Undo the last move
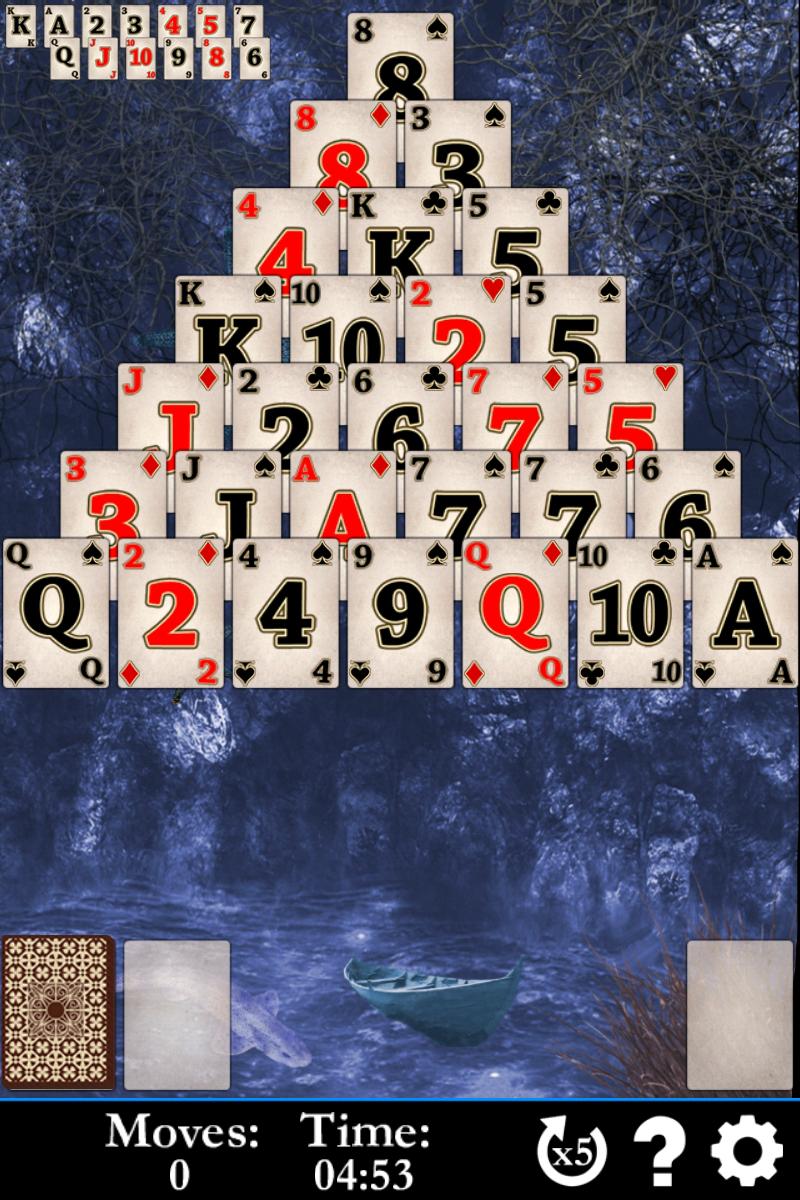 pyautogui.click(x=572, y=1152)
